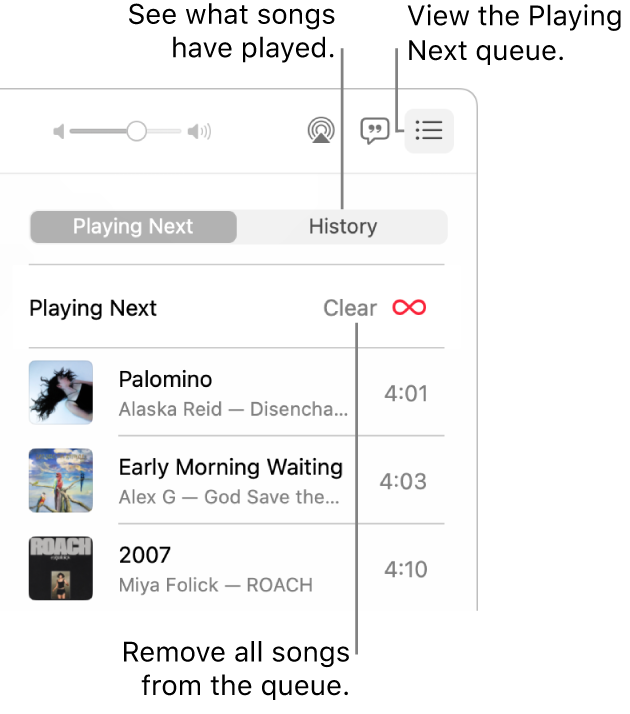The height and width of the screenshot is (714, 630).
Task: Toggle the Playing Next queue list icon
Action: (429, 131)
